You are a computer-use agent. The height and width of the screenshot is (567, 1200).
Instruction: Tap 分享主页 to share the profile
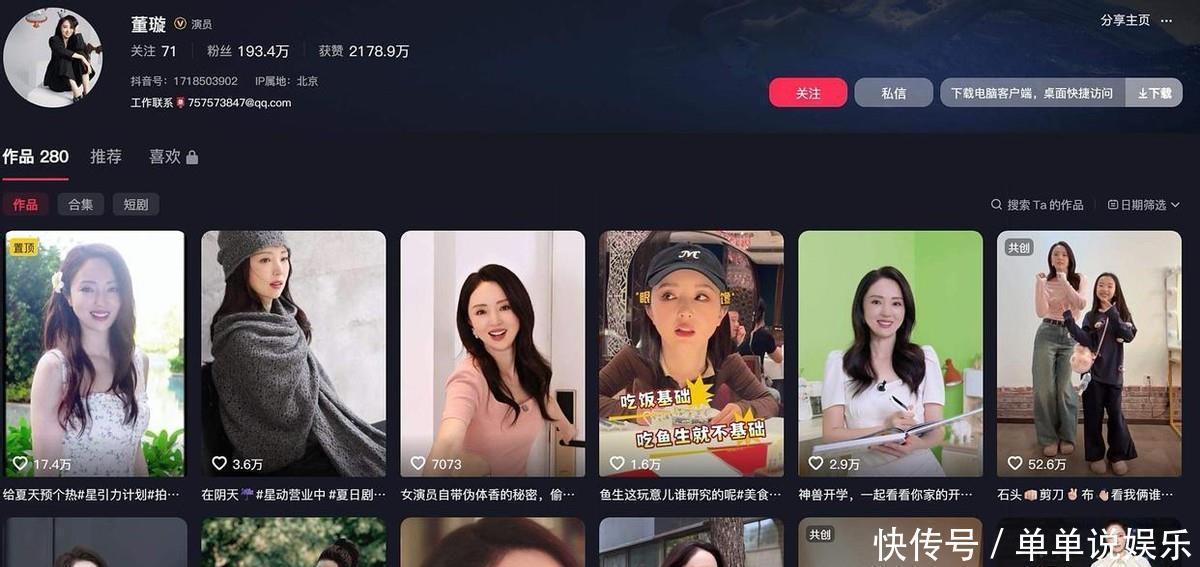[1125, 20]
